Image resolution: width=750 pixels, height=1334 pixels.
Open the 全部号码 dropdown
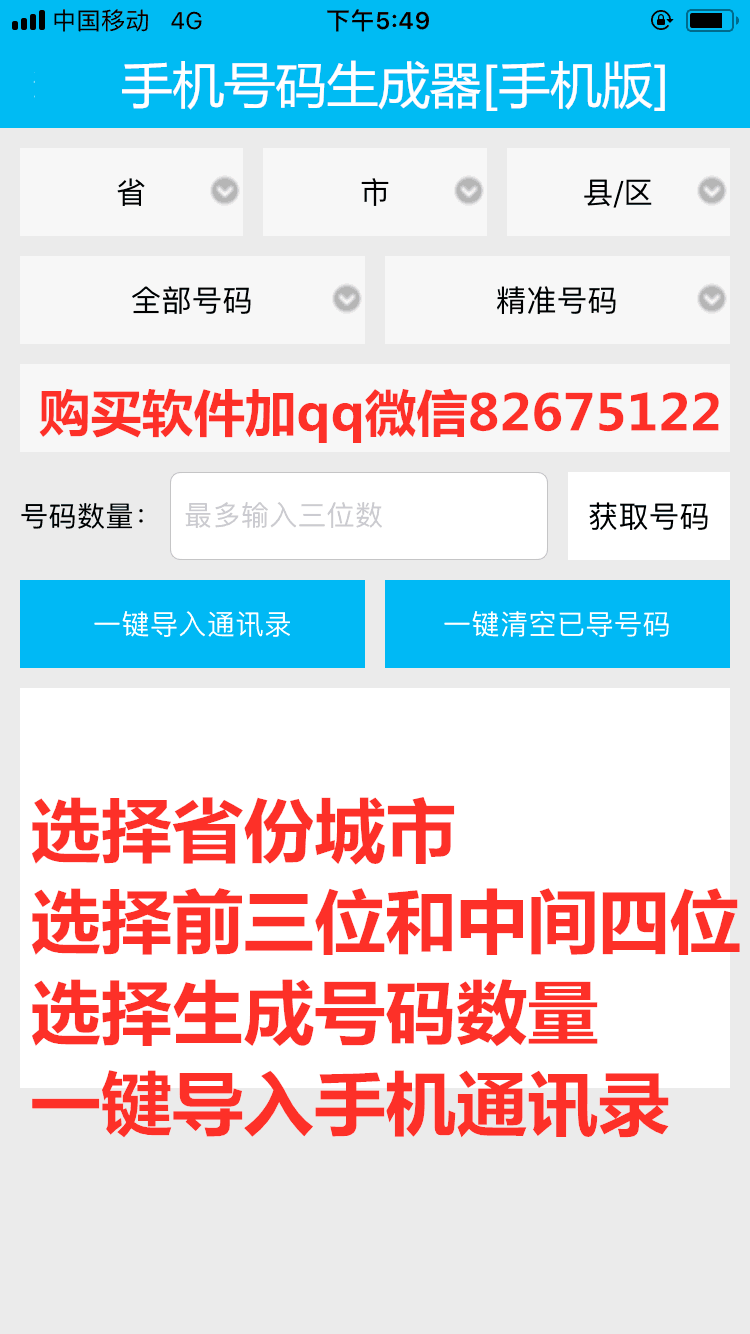pos(192,300)
